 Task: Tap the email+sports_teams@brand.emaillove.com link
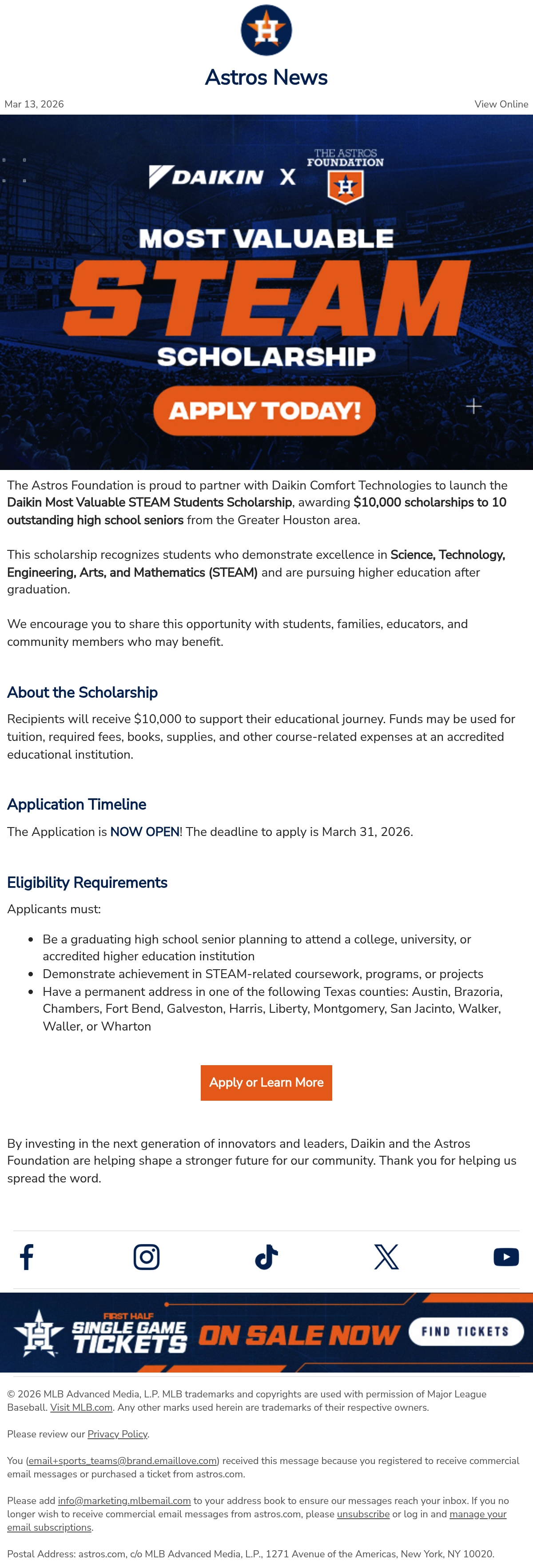point(122,1461)
